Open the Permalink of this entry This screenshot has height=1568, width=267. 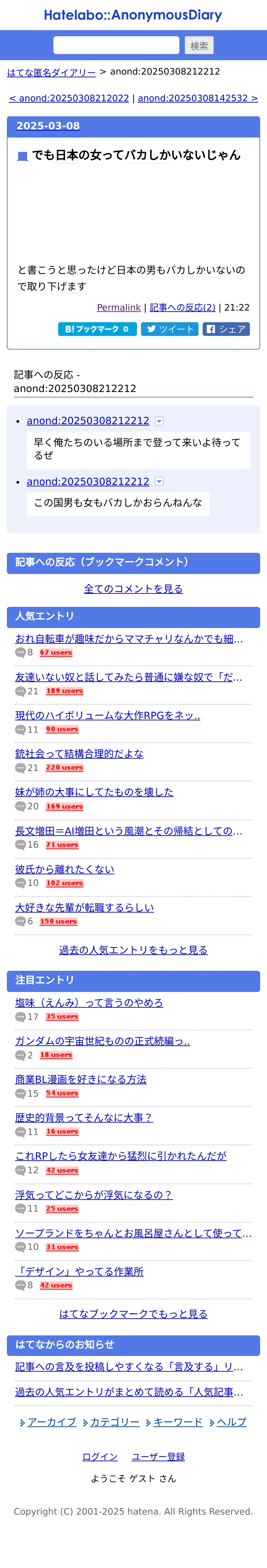119,307
